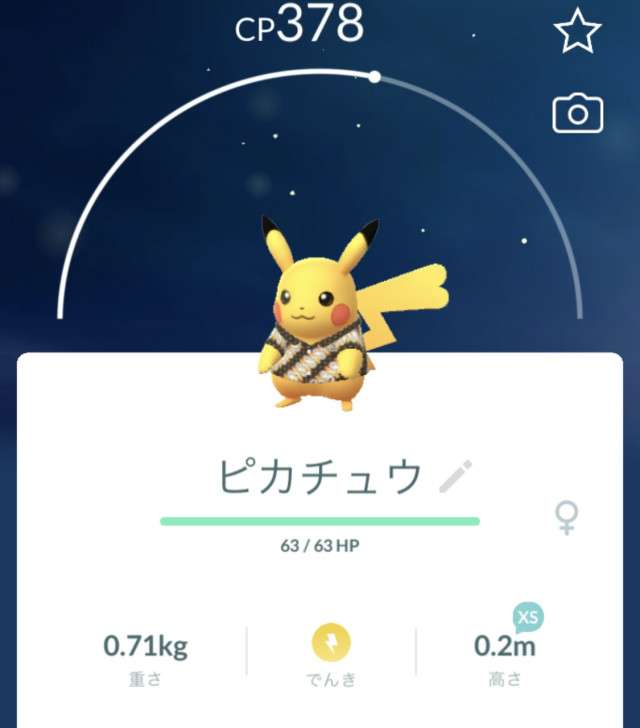Viewport: 640px width, 728px height.
Task: Open the camera to take a snapshot
Action: (577, 114)
